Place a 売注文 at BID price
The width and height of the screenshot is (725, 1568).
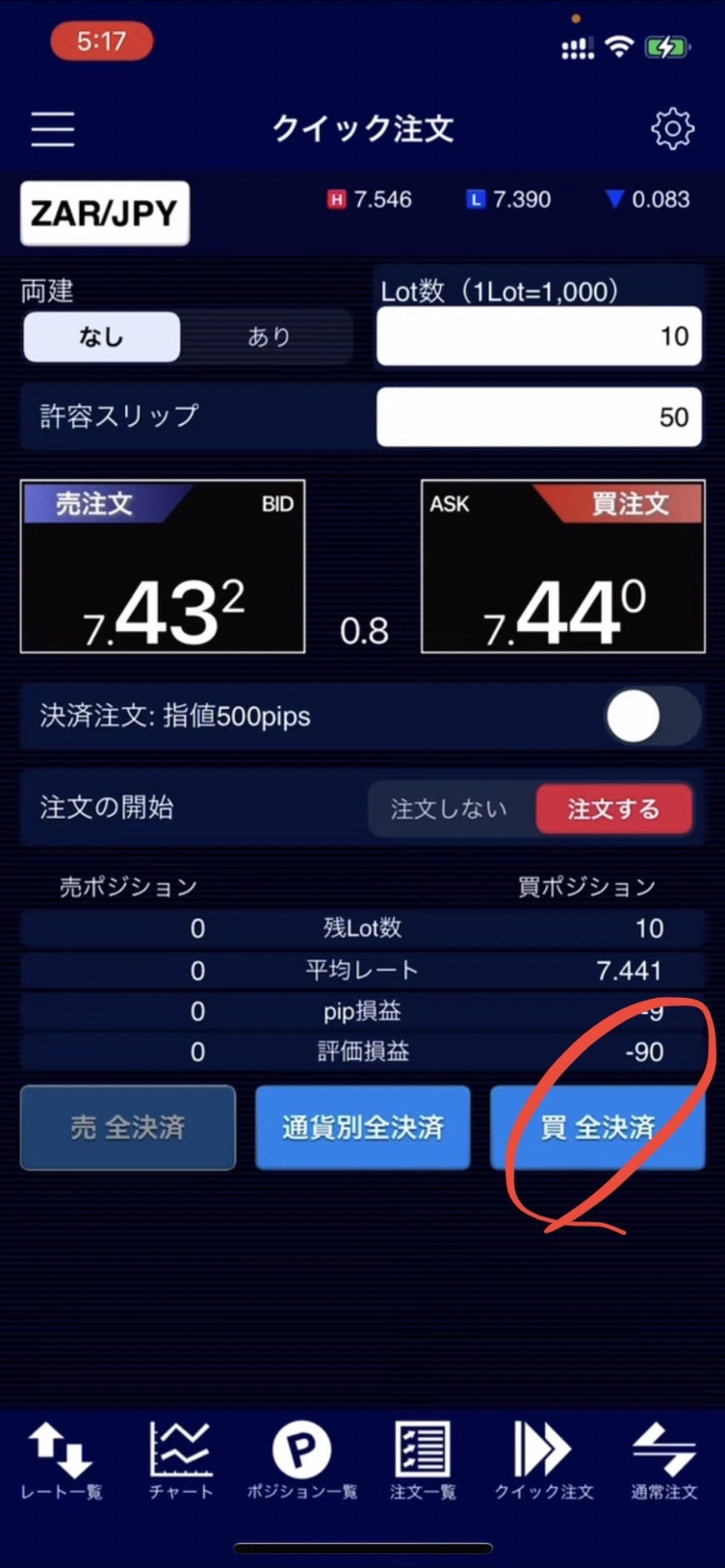pos(162,567)
